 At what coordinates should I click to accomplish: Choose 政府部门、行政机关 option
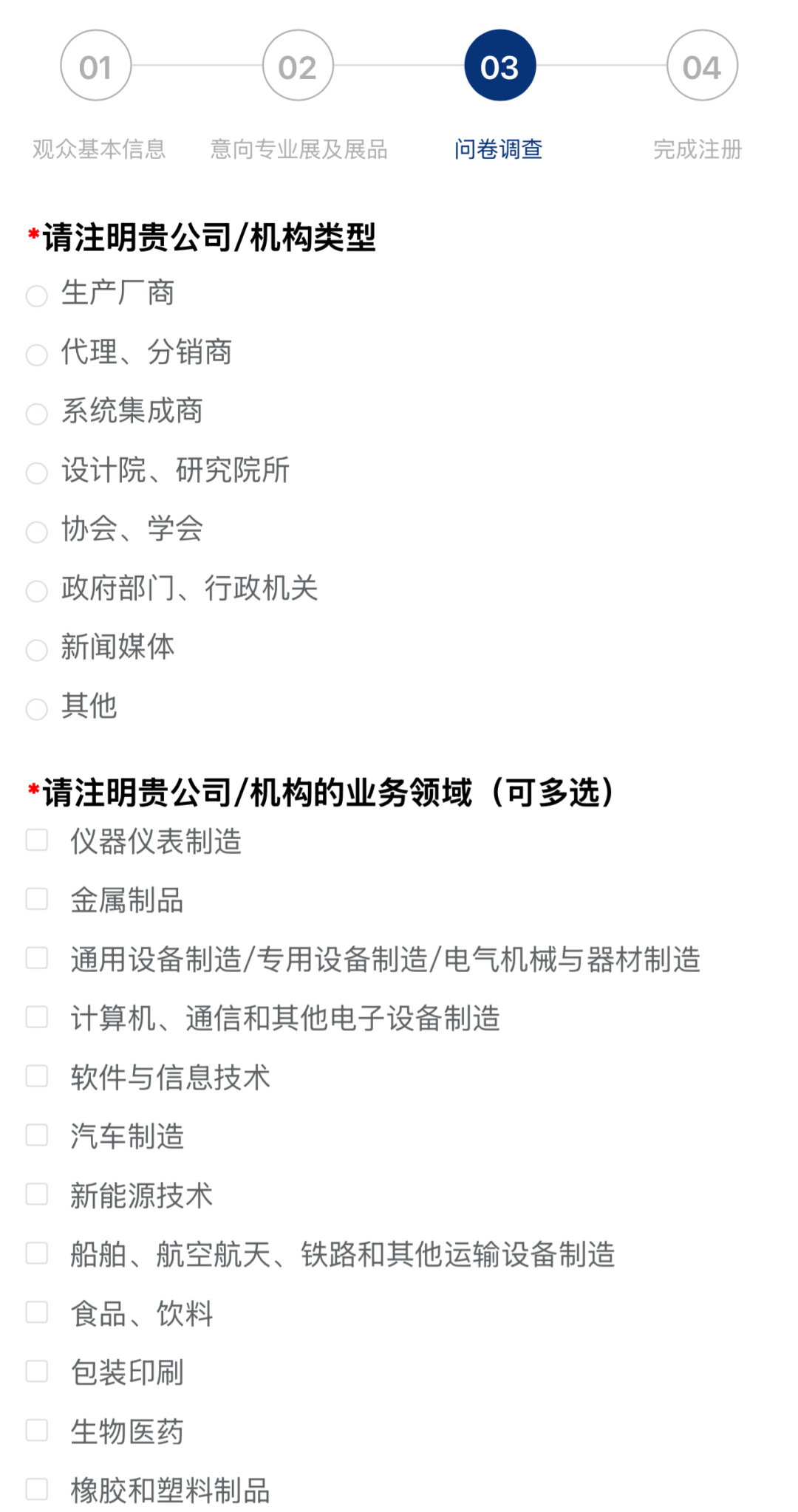click(36, 591)
